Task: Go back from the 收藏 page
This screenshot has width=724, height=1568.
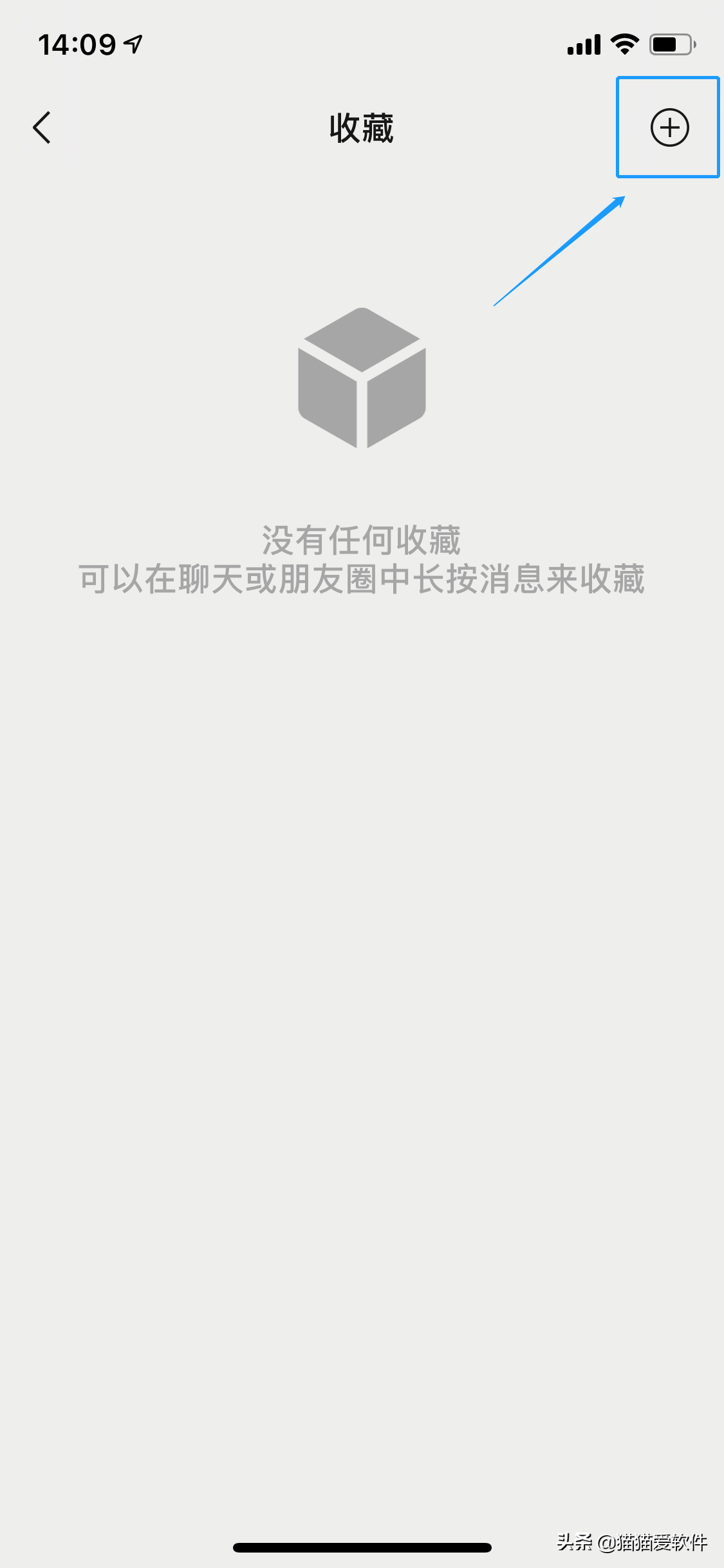Action: (x=42, y=127)
